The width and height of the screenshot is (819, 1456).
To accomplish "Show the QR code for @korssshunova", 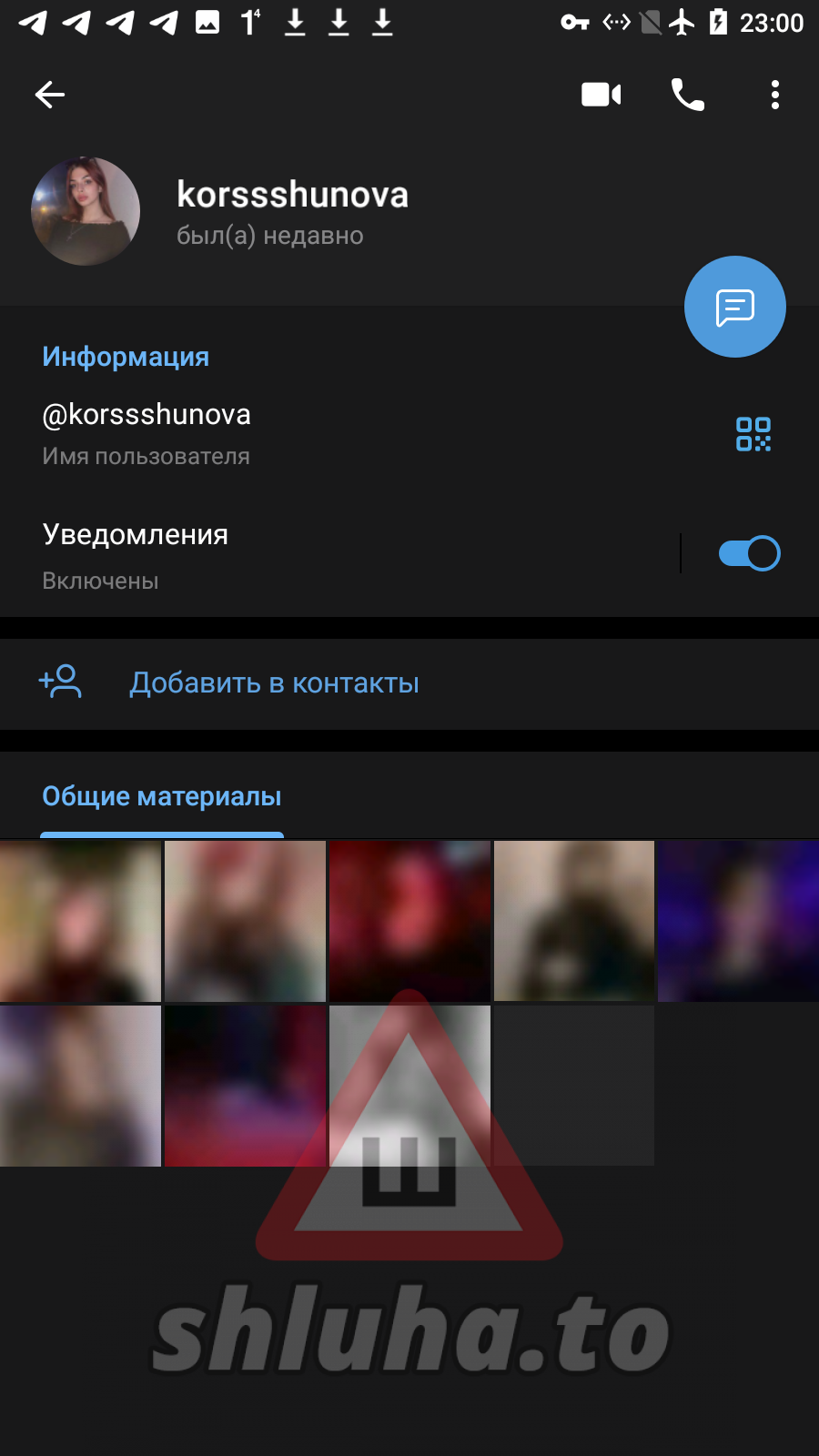I will [x=753, y=434].
